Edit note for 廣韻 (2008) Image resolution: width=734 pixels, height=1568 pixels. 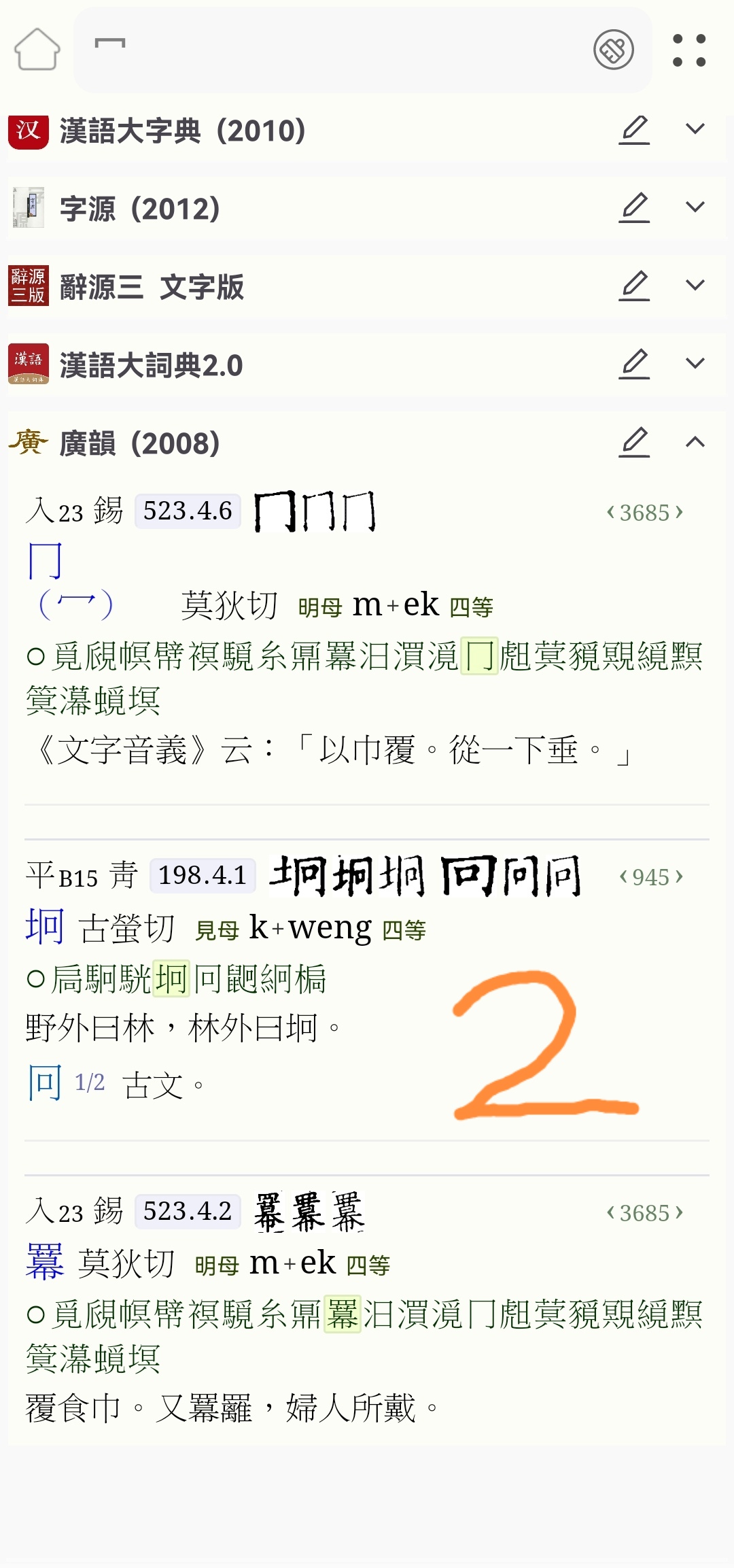(x=634, y=442)
